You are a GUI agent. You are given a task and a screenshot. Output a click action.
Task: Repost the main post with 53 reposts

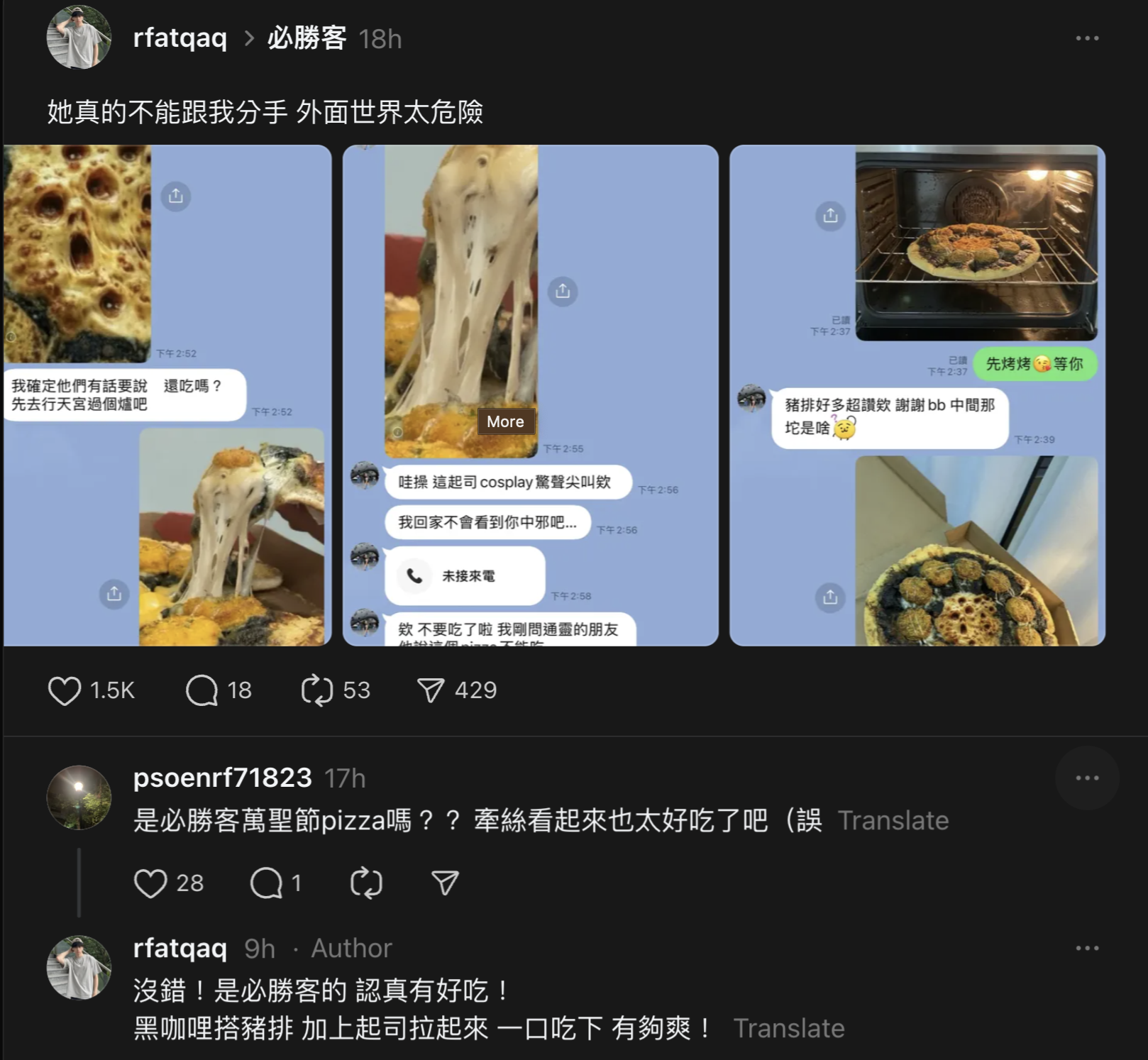[316, 690]
